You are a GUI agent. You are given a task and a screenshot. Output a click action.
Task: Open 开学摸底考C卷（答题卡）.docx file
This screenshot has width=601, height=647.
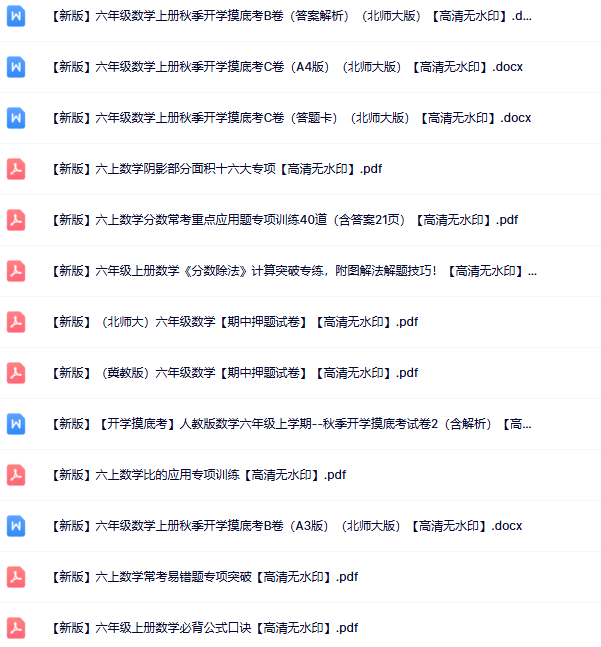[290, 118]
